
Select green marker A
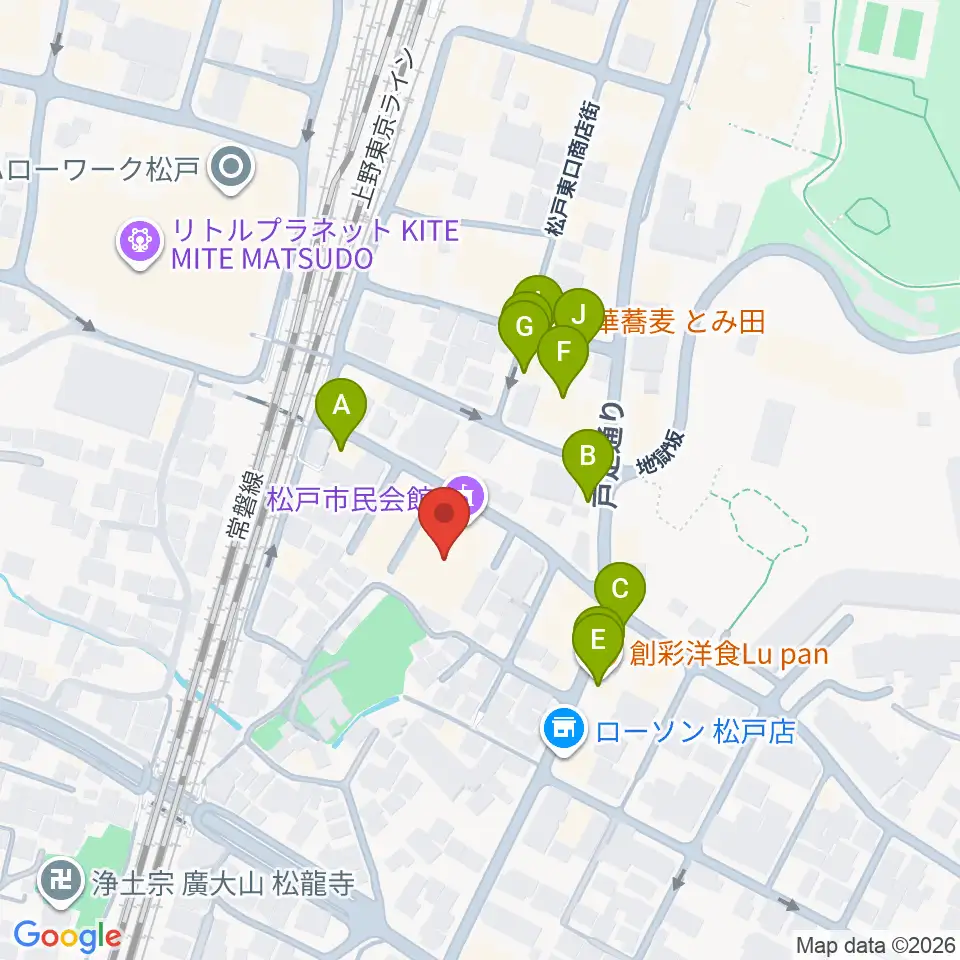point(341,411)
